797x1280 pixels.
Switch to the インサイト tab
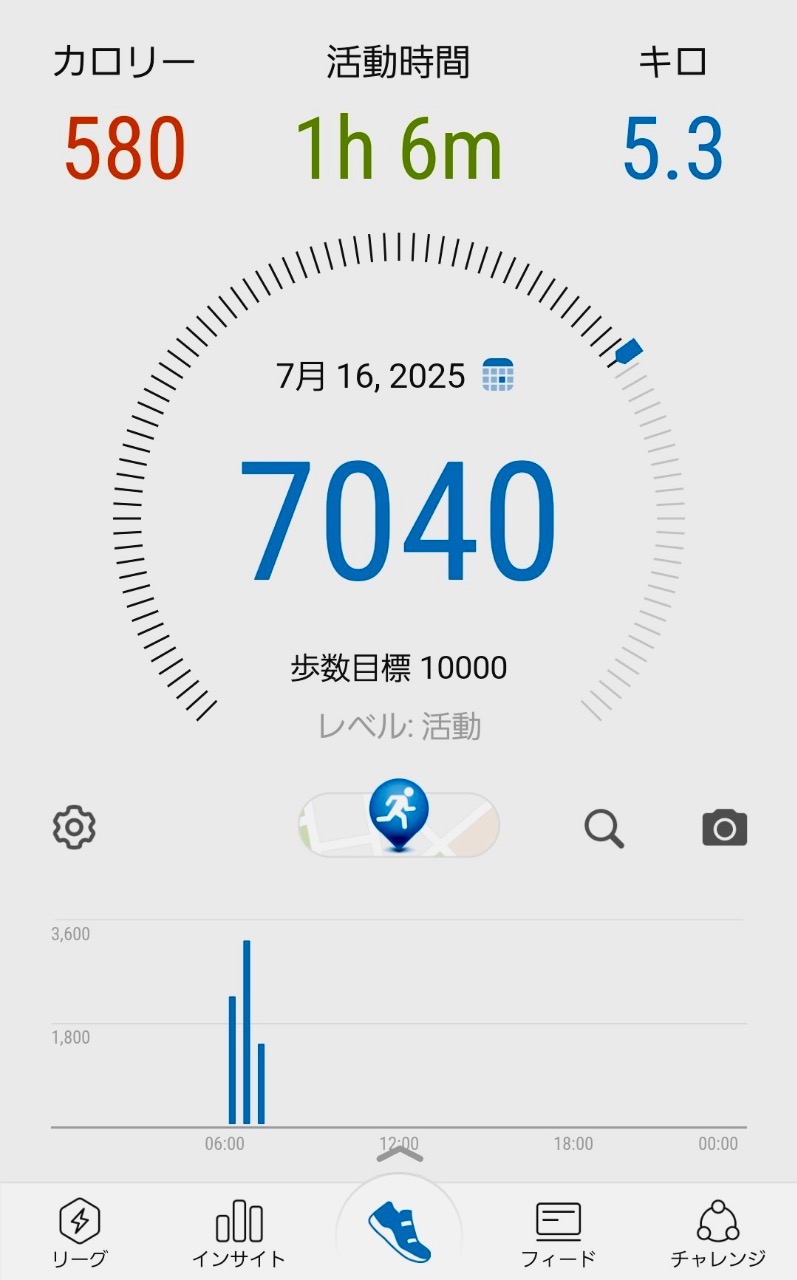(239, 1233)
